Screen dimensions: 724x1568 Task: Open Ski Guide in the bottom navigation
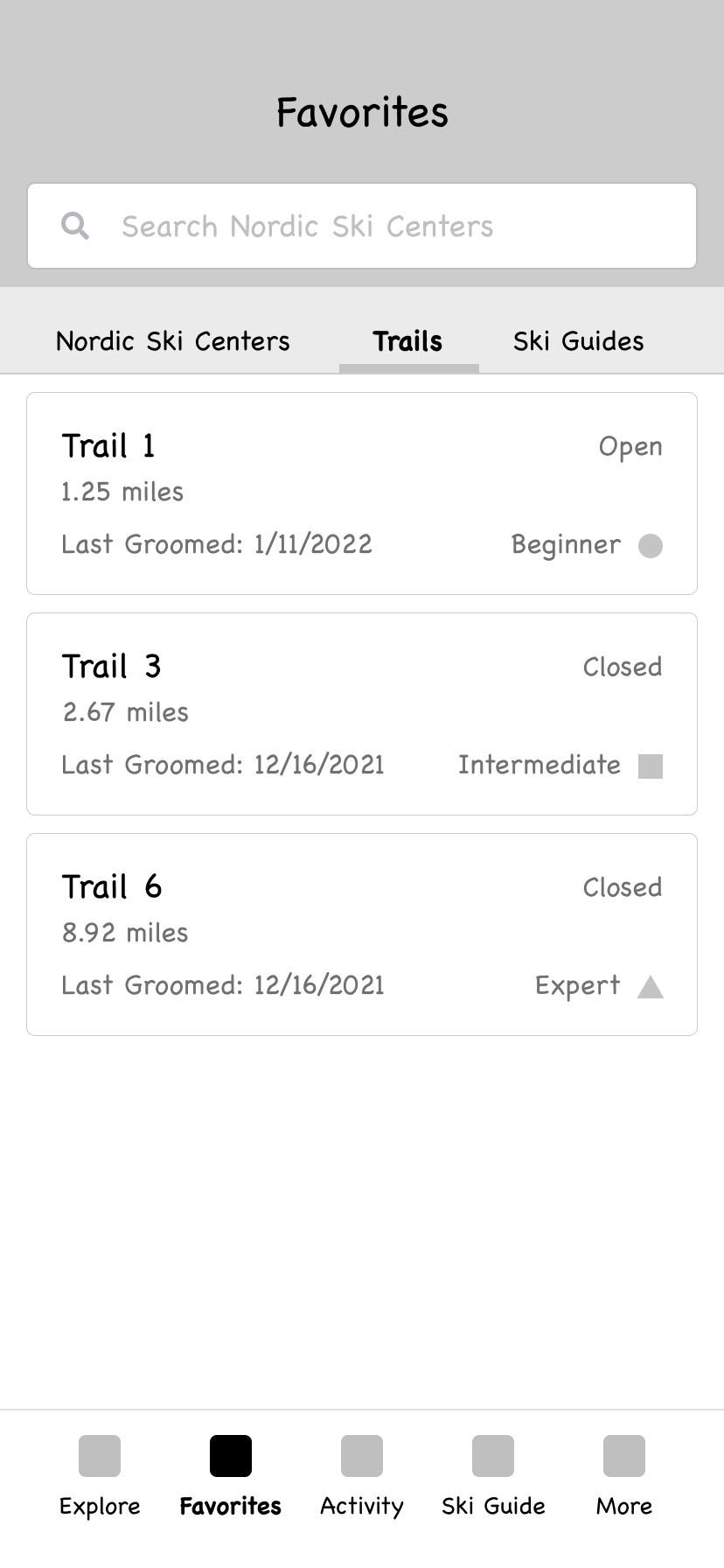click(x=493, y=1477)
